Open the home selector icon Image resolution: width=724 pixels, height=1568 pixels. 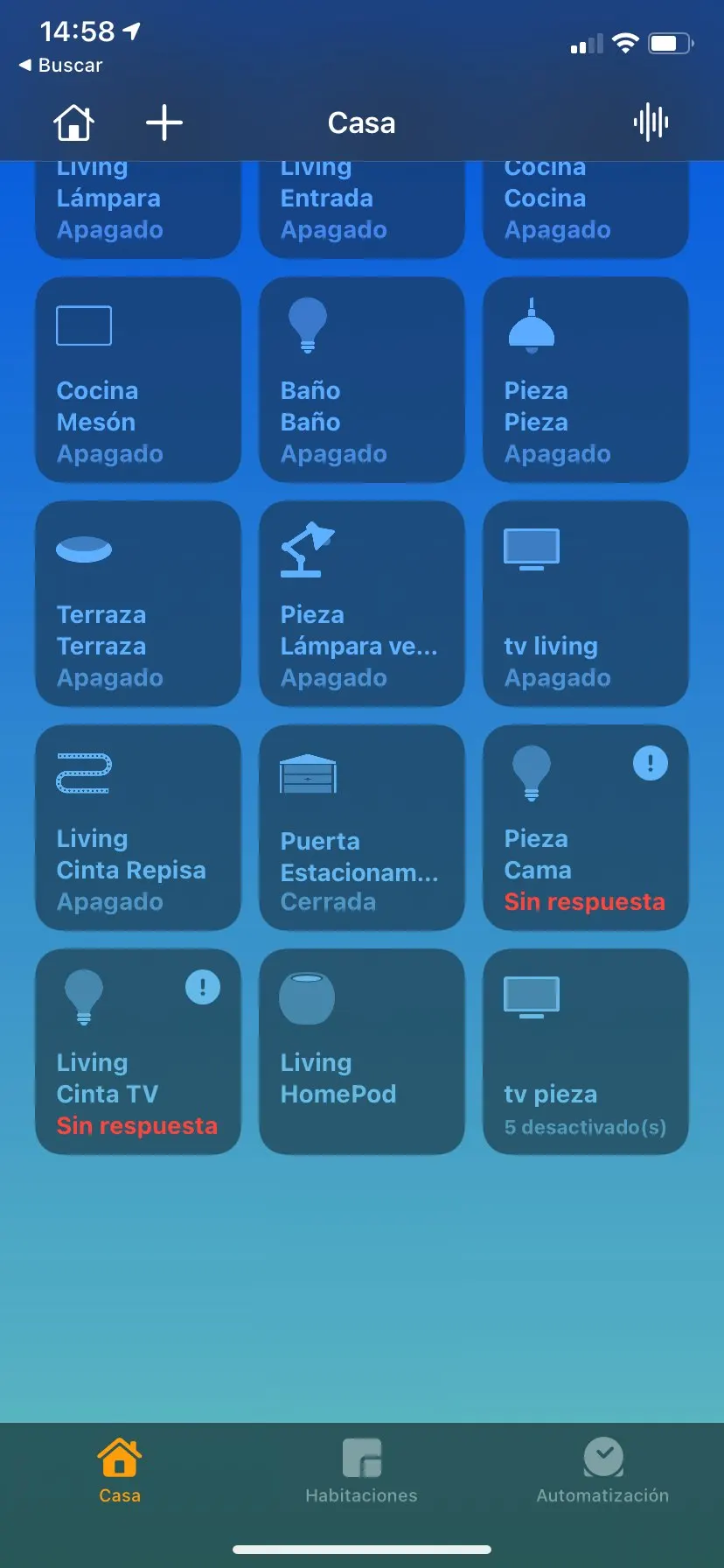(x=73, y=122)
